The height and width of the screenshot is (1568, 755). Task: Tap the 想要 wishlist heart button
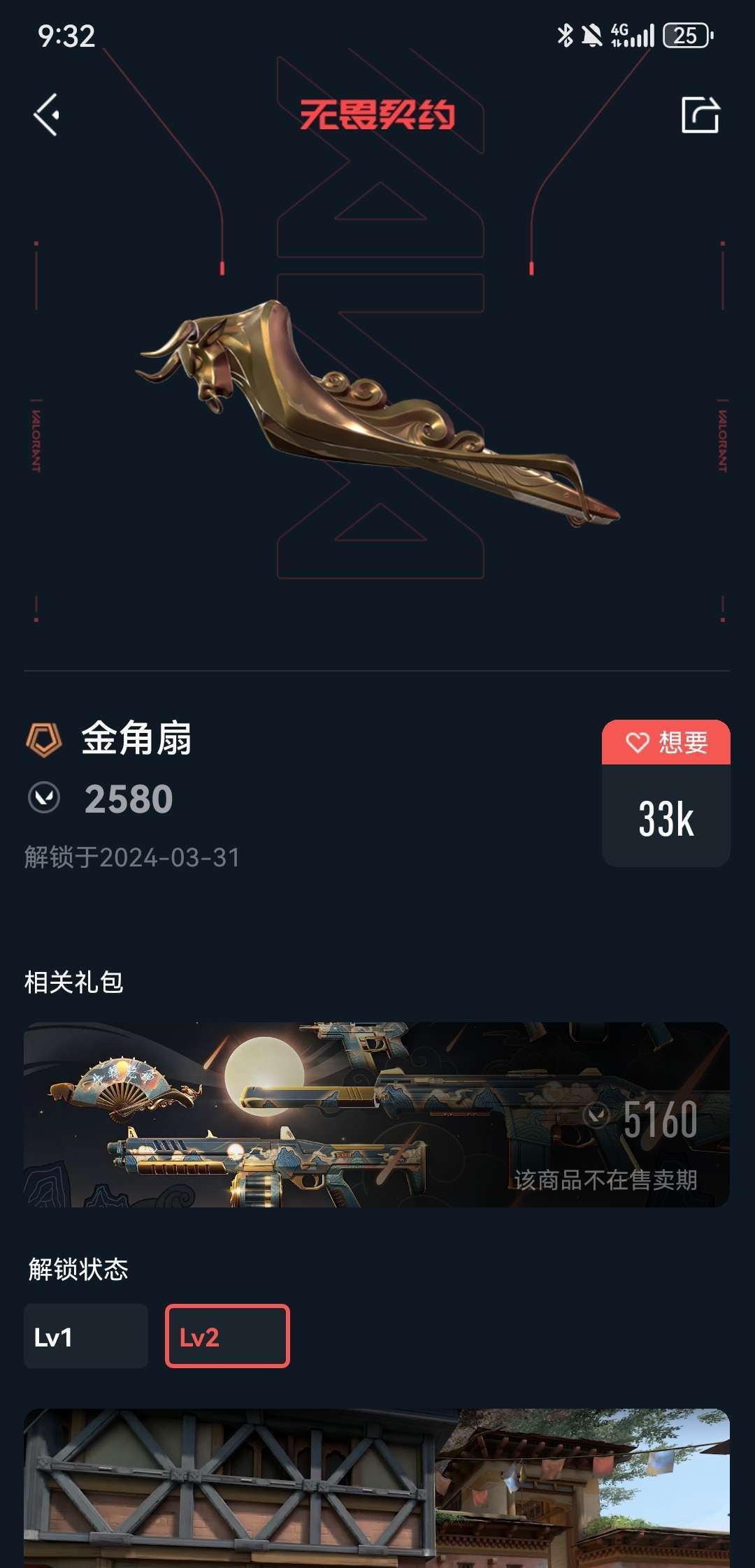pyautogui.click(x=666, y=742)
